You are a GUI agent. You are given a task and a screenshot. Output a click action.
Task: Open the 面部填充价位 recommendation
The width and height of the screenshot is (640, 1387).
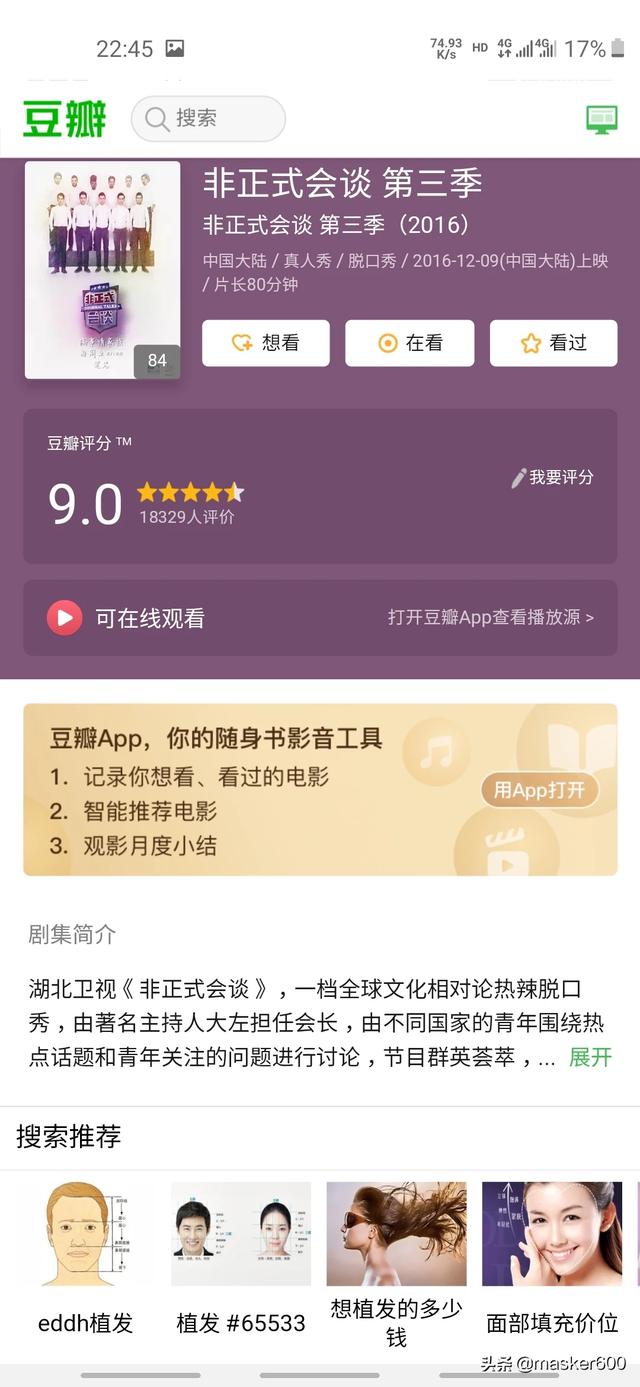(x=552, y=1260)
